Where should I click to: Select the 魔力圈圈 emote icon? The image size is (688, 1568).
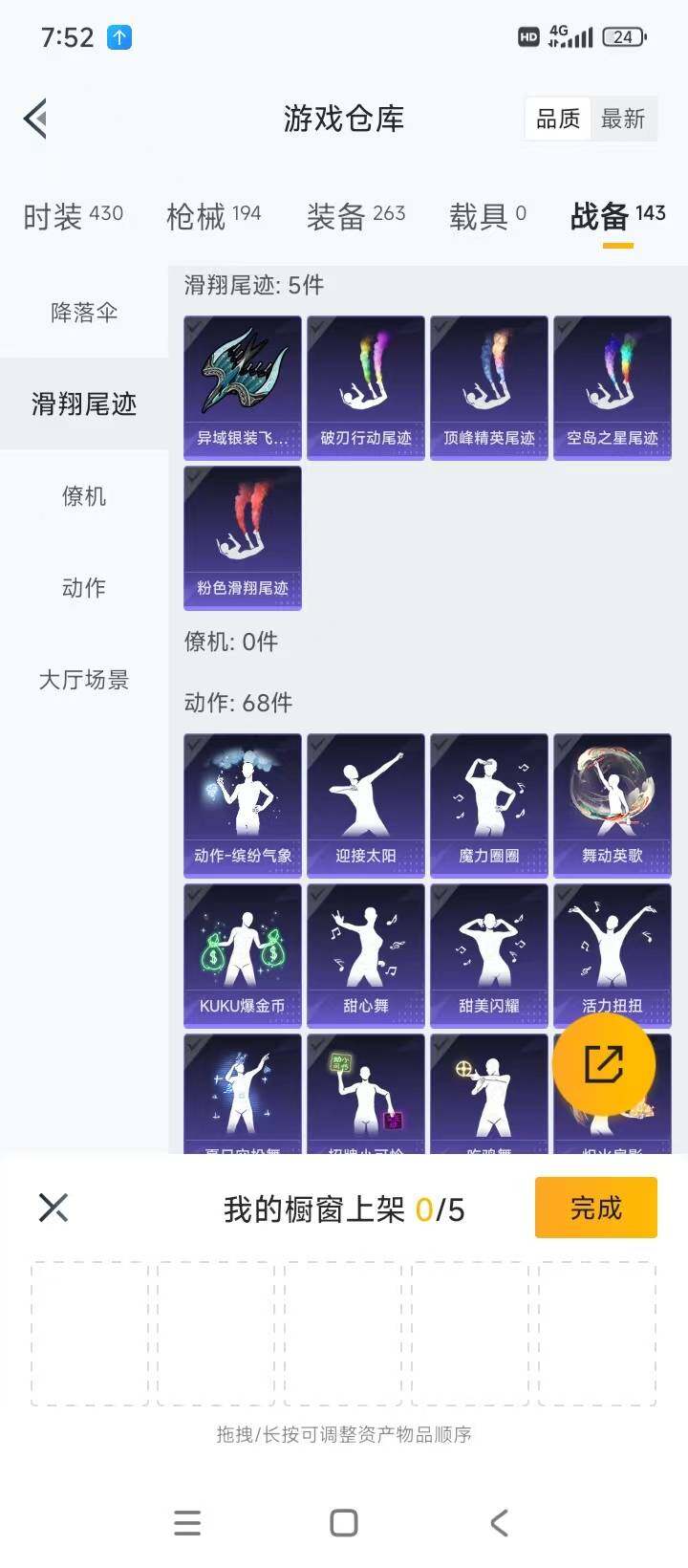[x=489, y=803]
